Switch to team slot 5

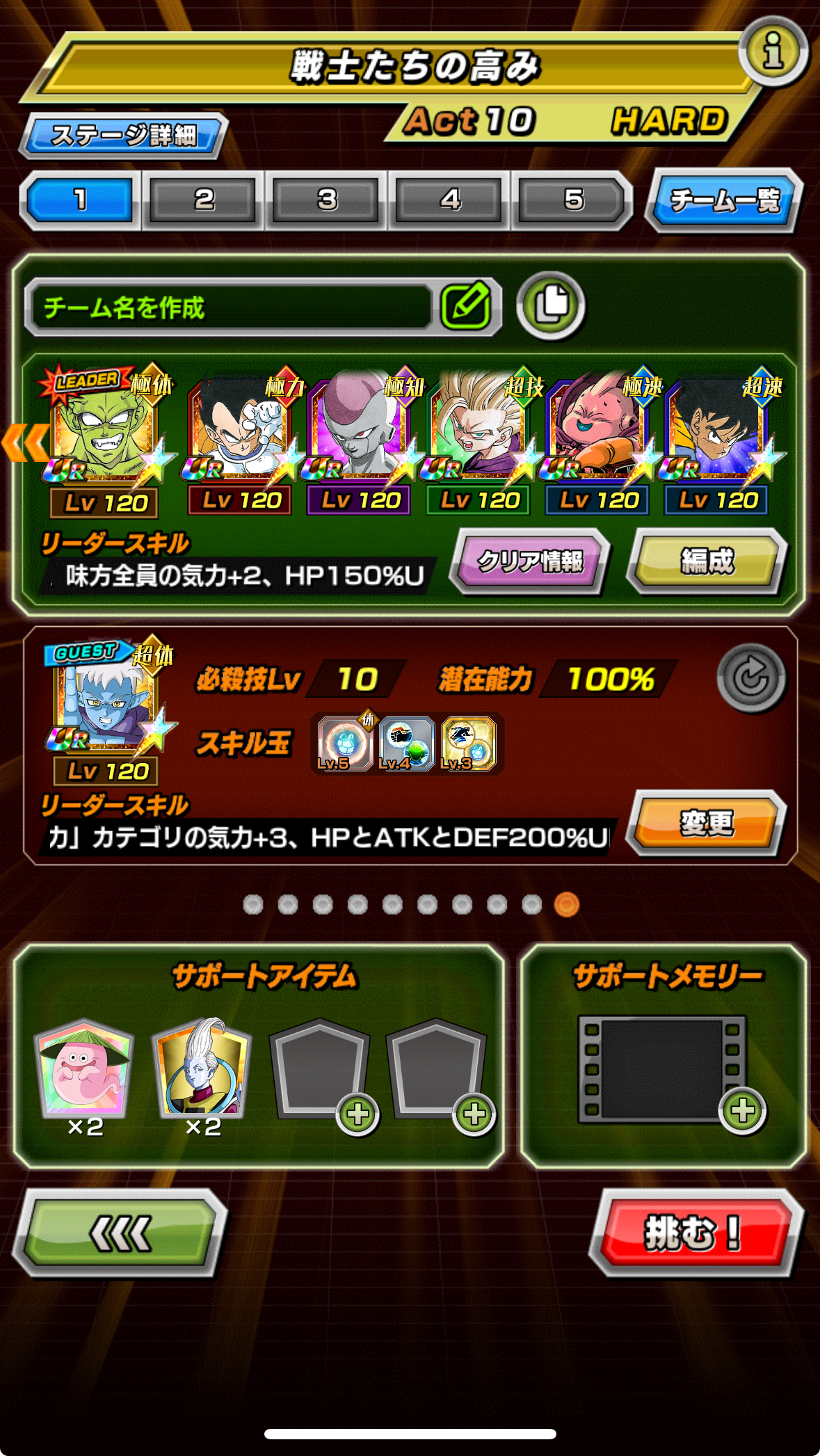573,200
